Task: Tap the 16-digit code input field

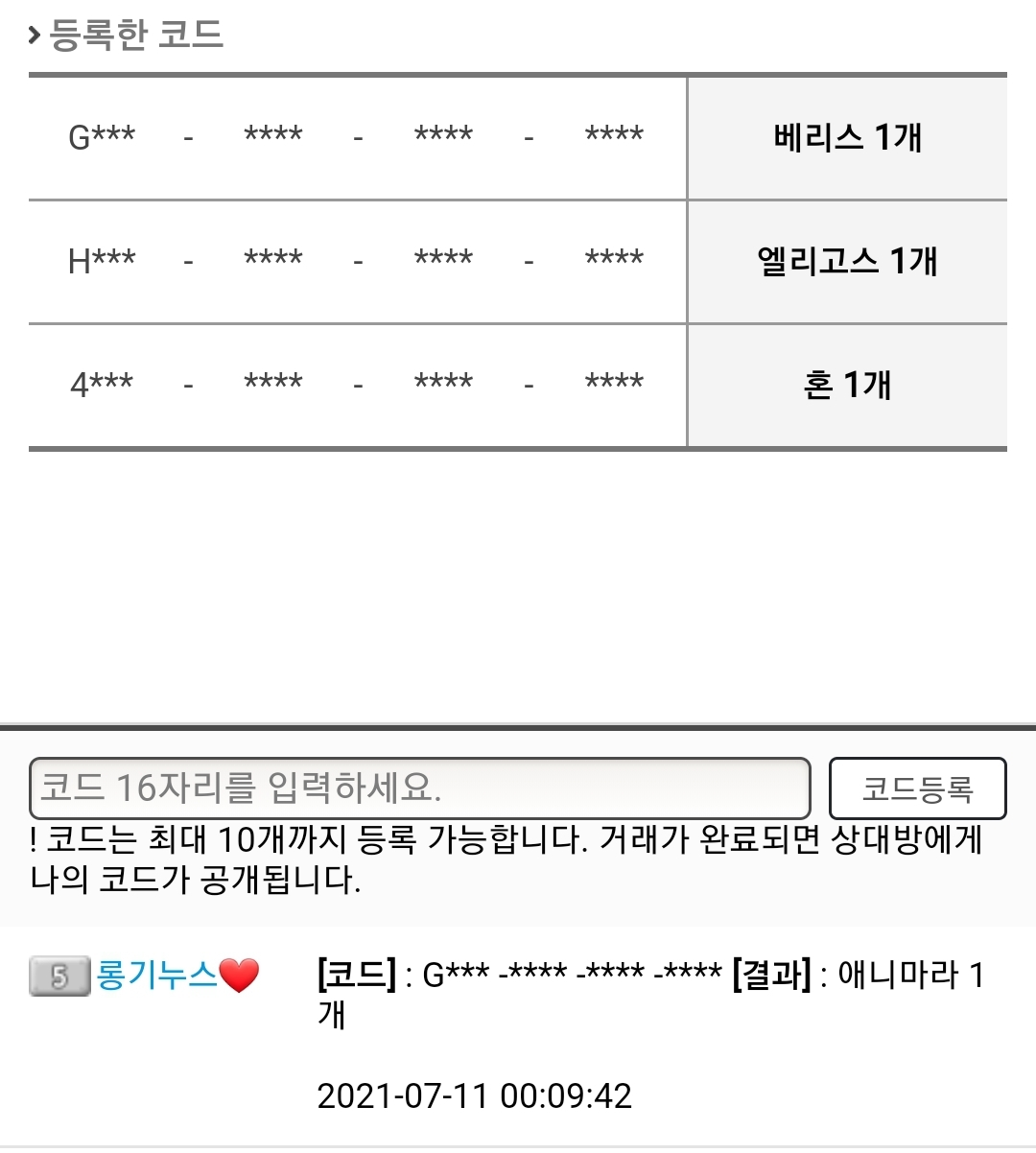Action: pyautogui.click(x=420, y=788)
